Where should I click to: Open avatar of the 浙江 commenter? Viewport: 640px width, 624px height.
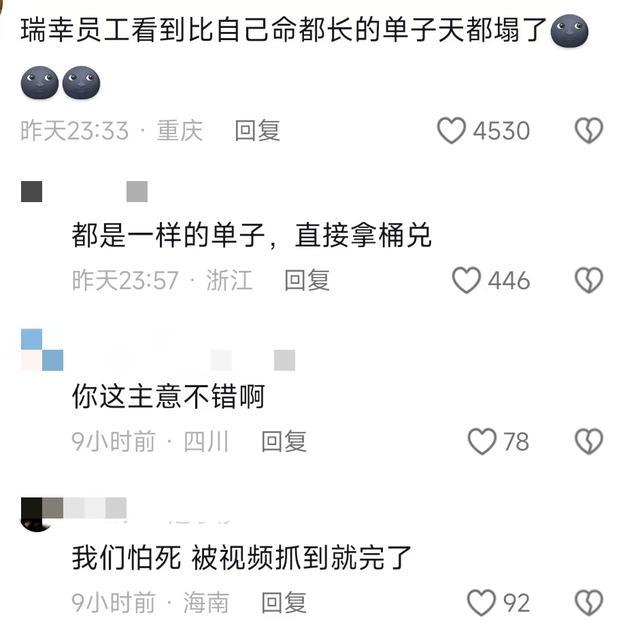(x=32, y=192)
